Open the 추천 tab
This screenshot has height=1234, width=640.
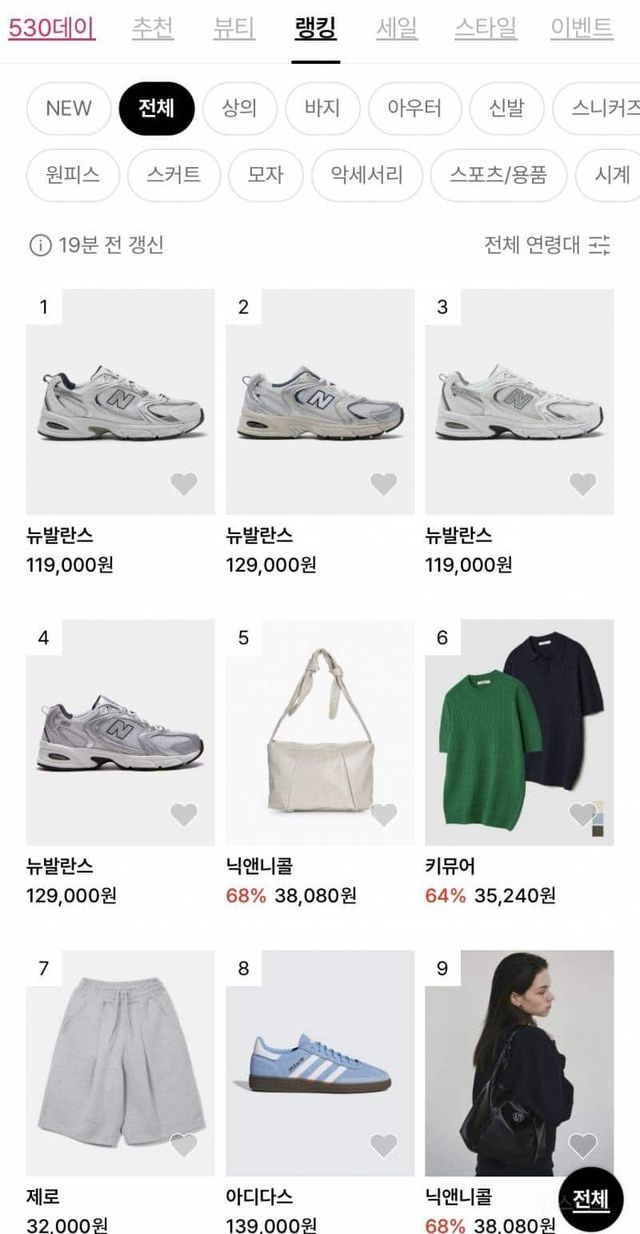pos(154,28)
